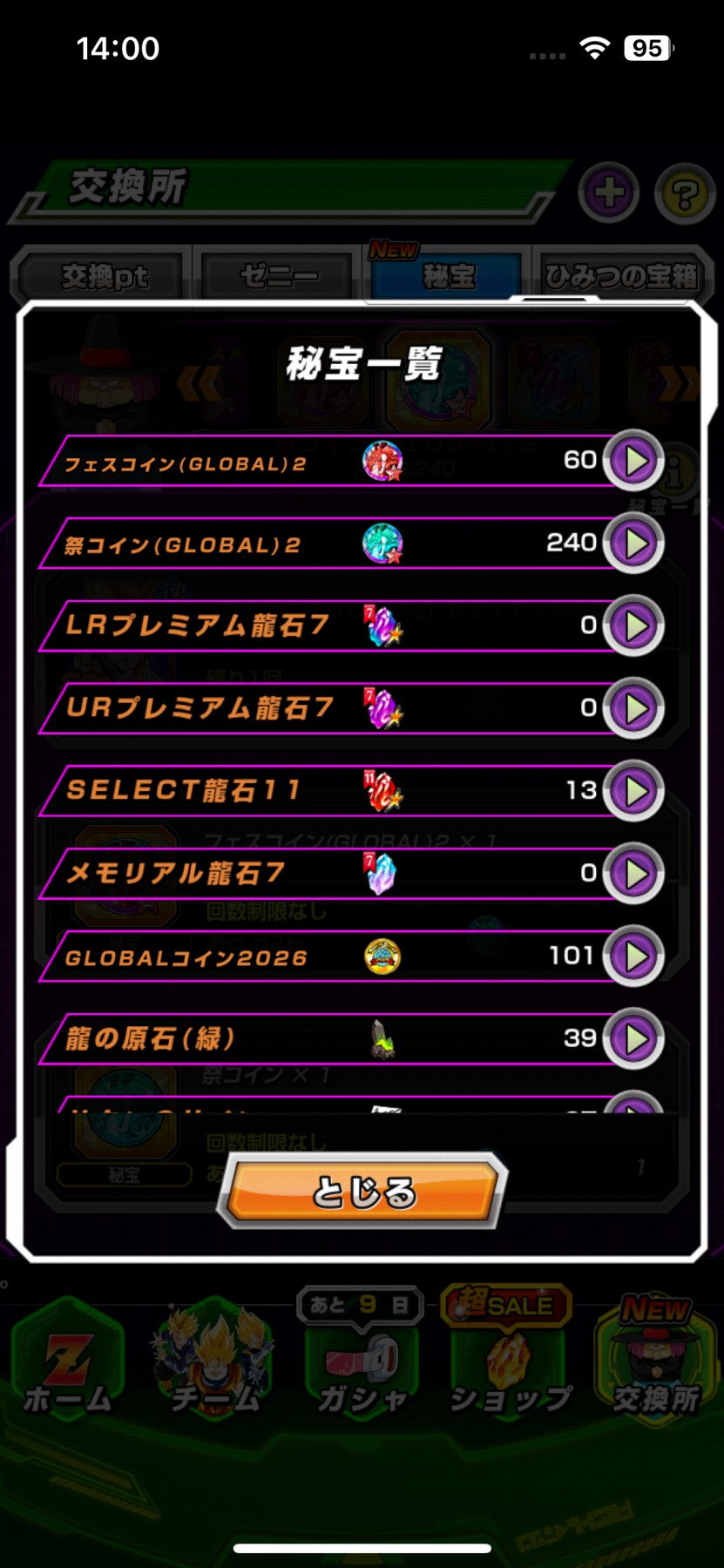Open URプレミアム龍石7 arrow button

(x=634, y=708)
